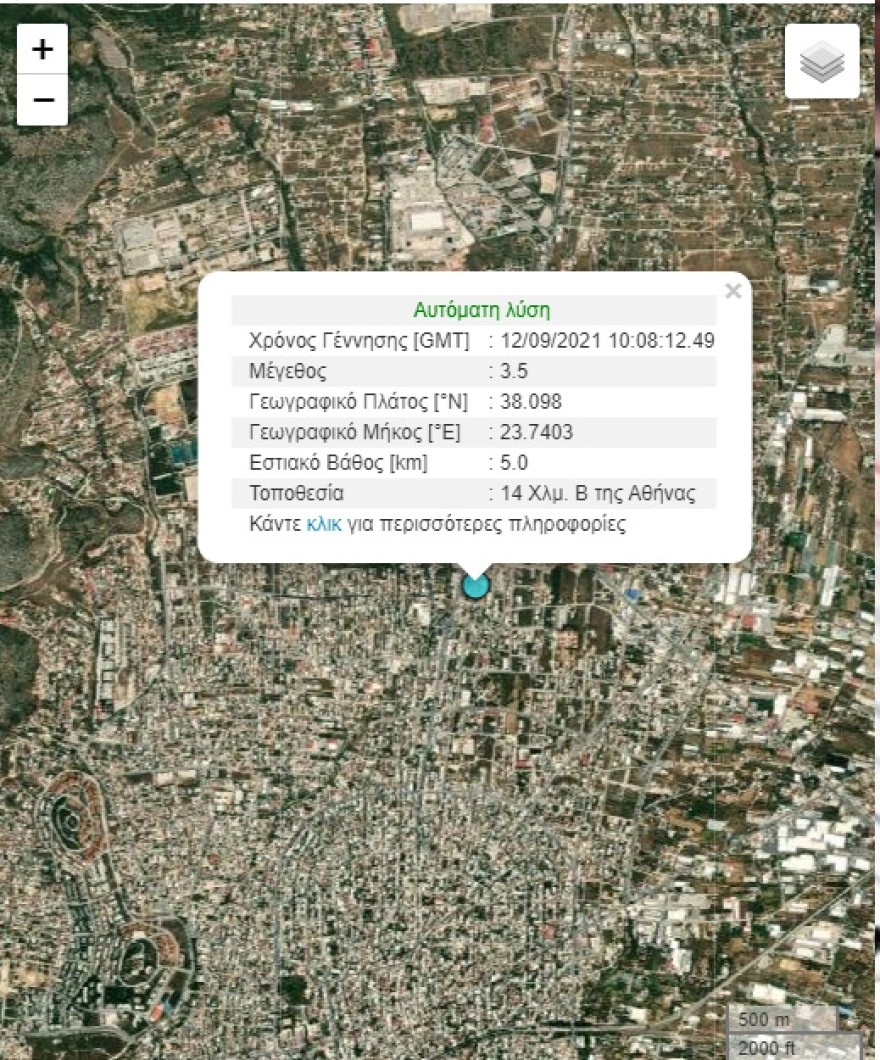Zoom in on the map
Screen dimensions: 880x1060
42,49
